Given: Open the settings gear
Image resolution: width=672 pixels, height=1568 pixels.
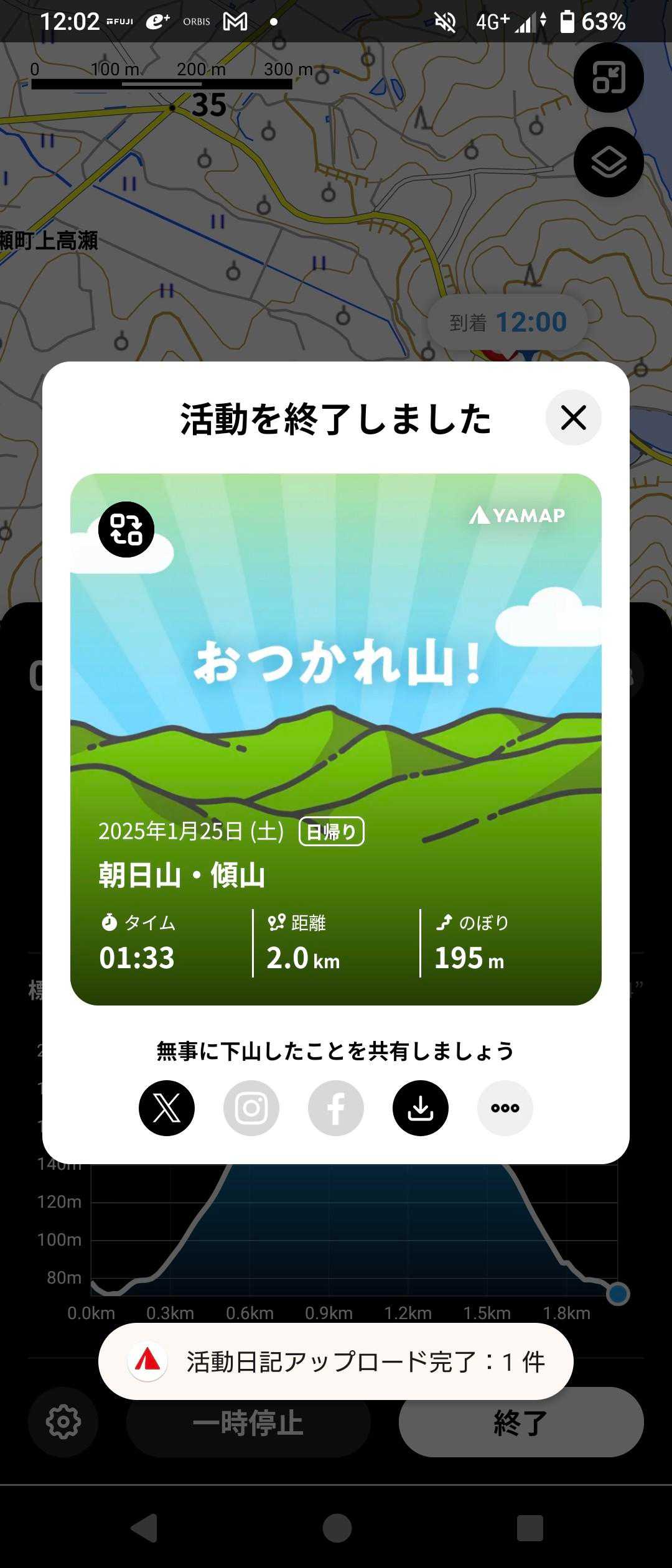Looking at the screenshot, I should coord(63,1422).
